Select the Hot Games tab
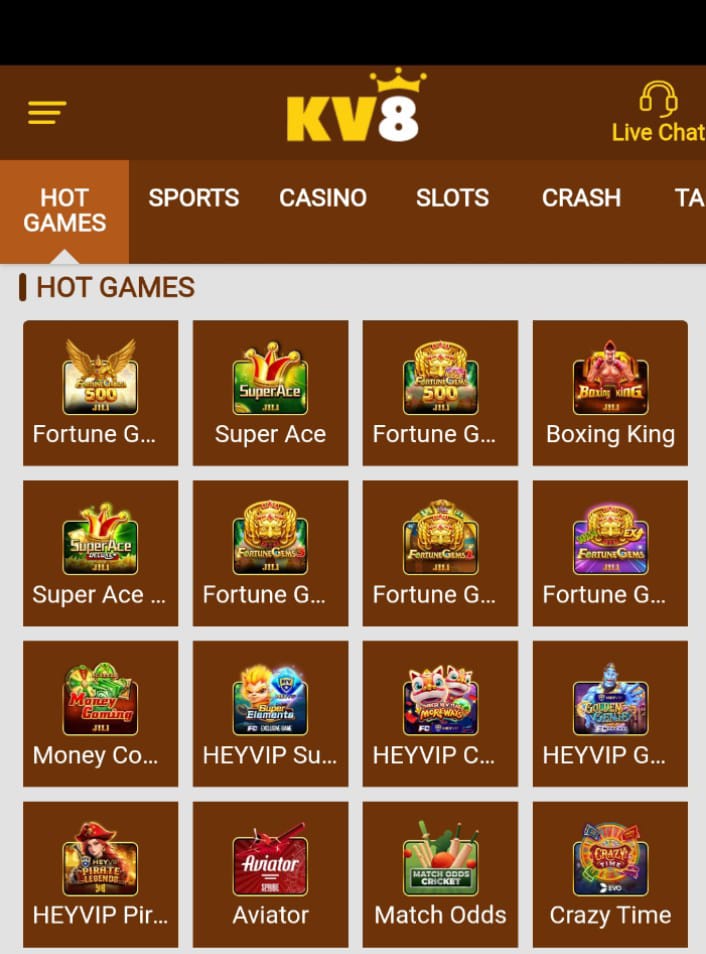 pyautogui.click(x=65, y=210)
